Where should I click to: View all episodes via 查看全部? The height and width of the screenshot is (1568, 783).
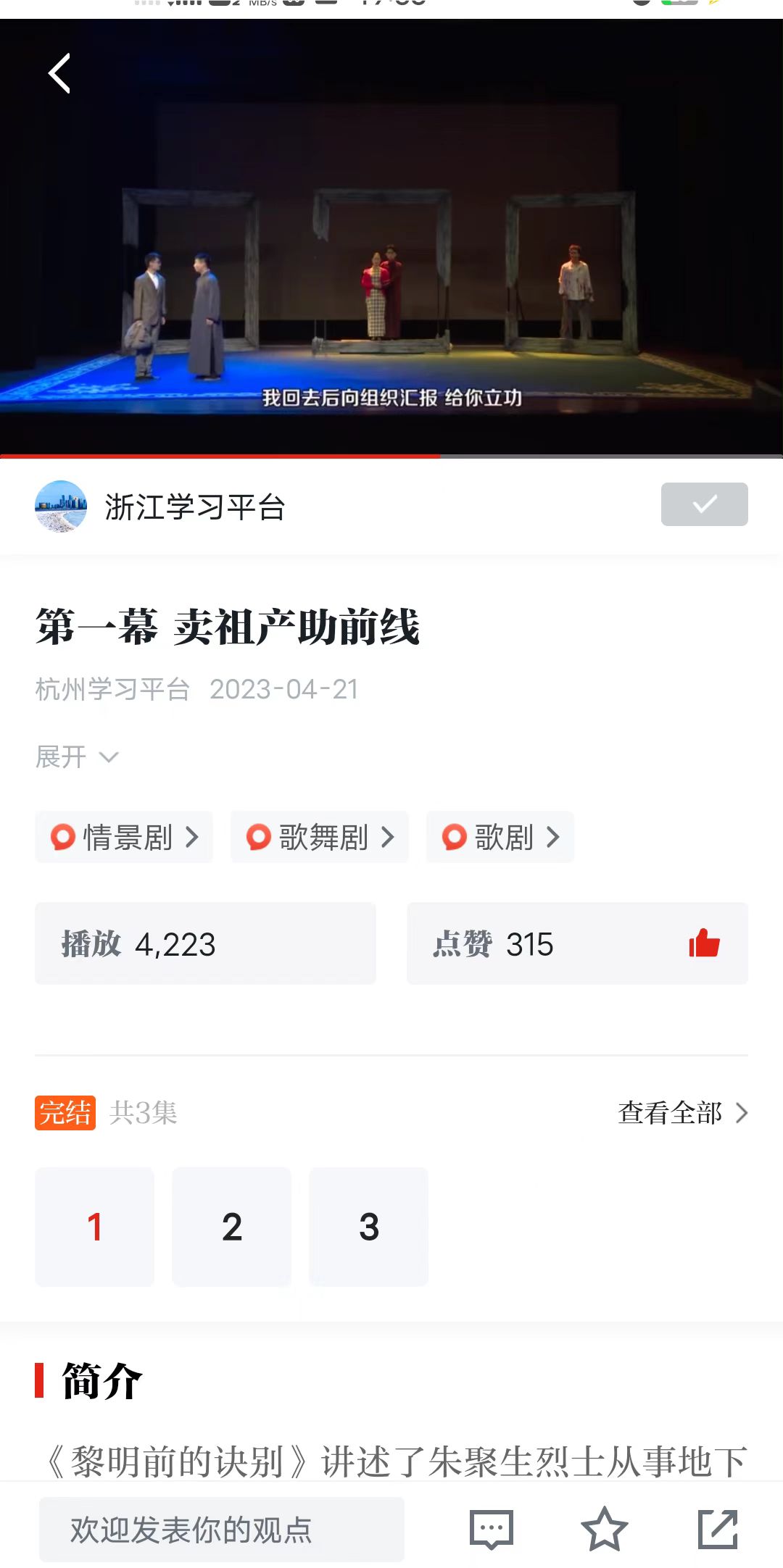[681, 1113]
